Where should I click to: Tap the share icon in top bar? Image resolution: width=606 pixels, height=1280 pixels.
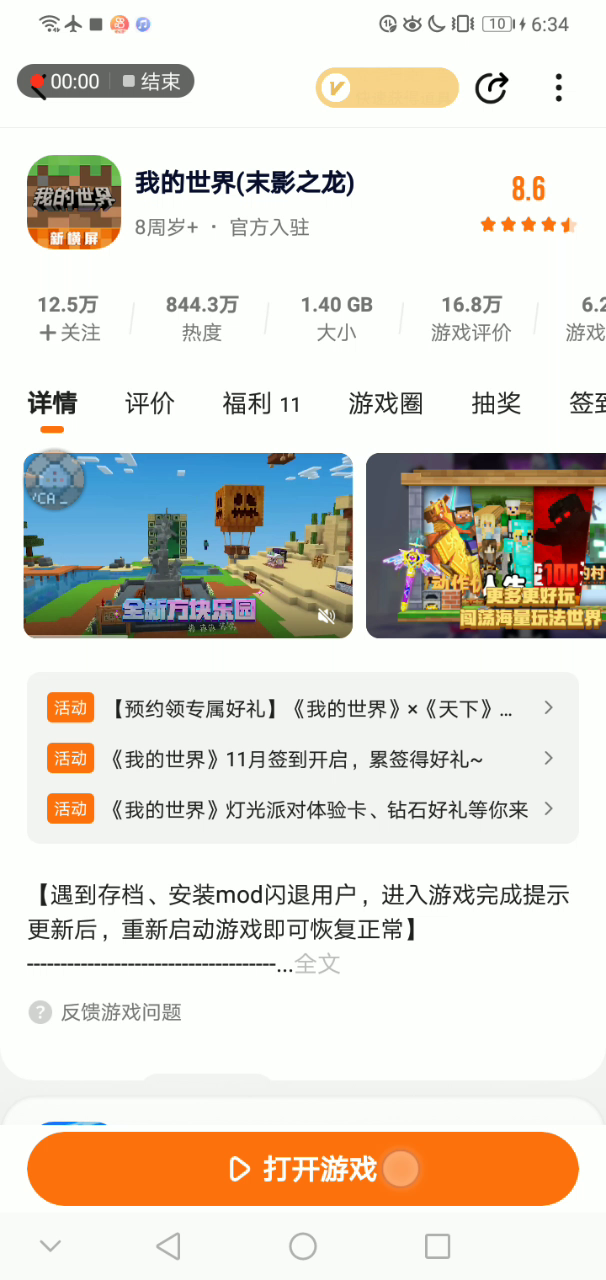[491, 88]
